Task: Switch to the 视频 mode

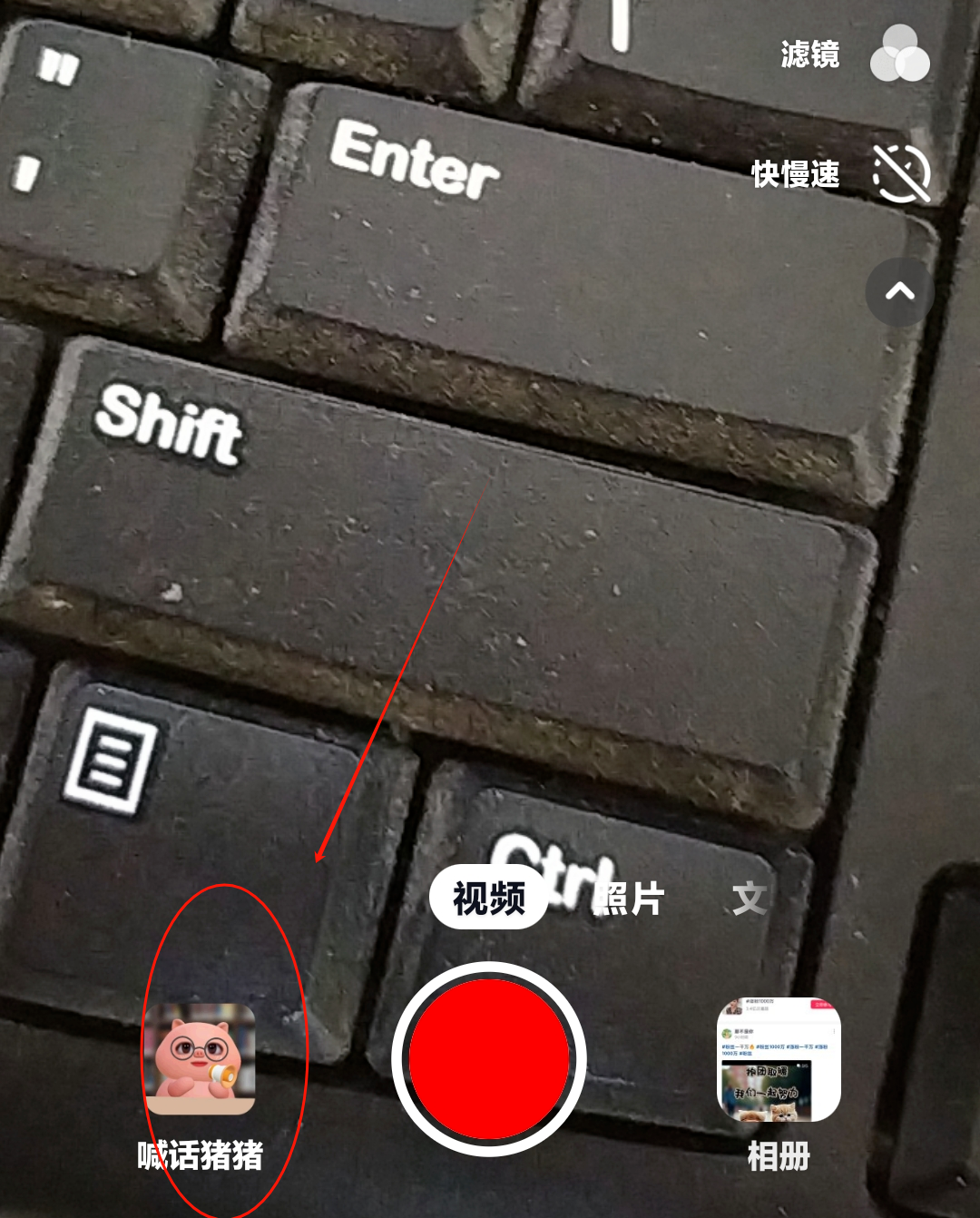Action: coord(489,899)
